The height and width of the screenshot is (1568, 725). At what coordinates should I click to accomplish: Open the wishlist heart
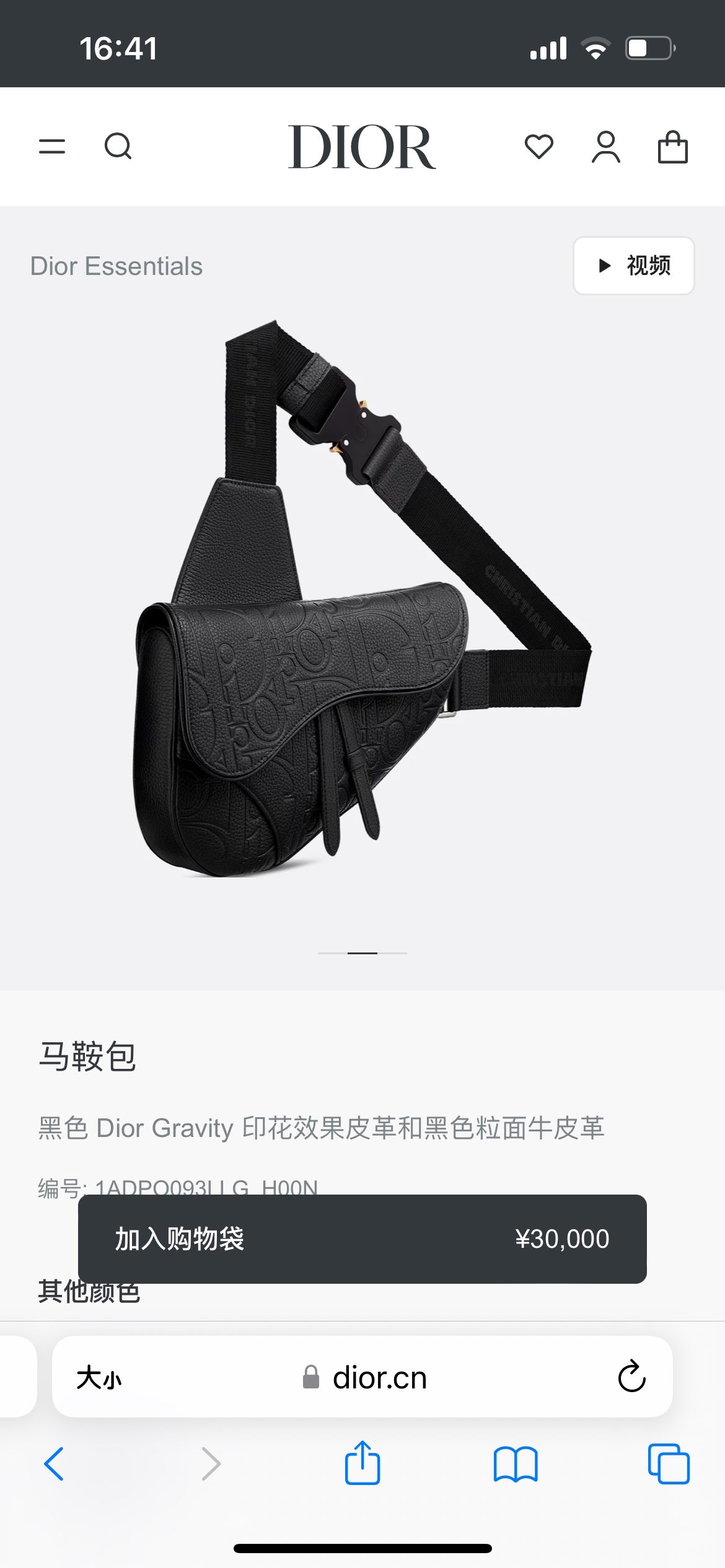(x=538, y=147)
